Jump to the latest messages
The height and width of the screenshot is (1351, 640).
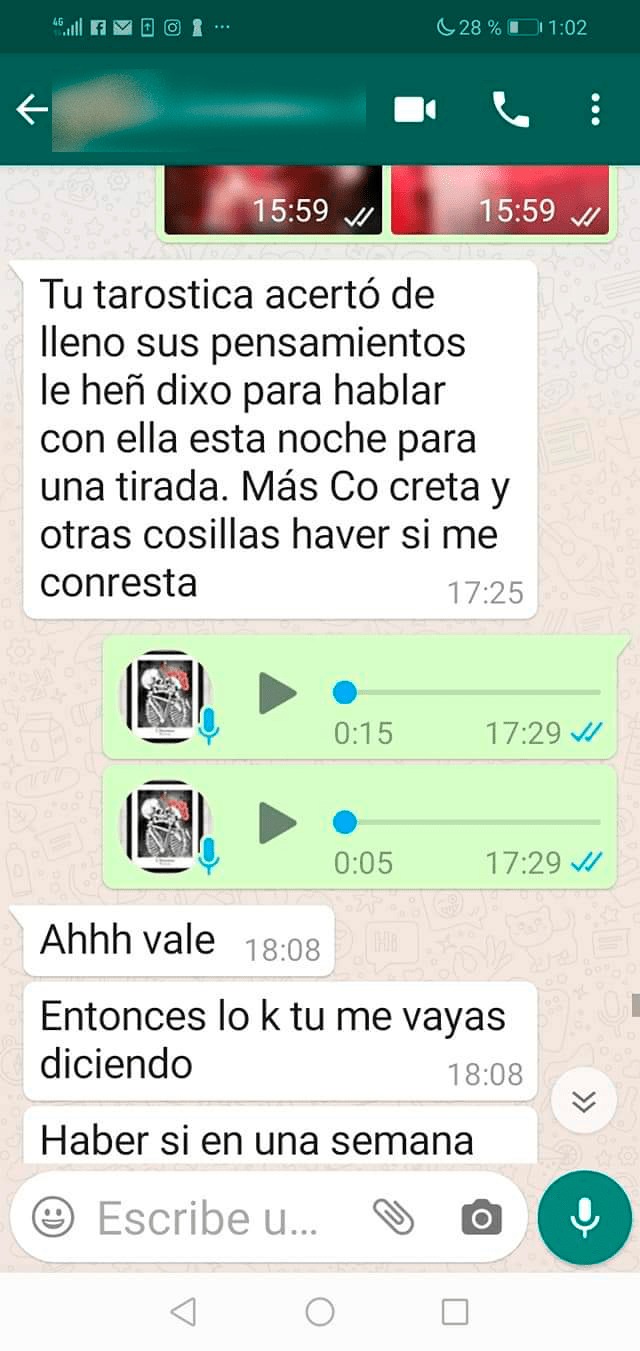pyautogui.click(x=584, y=1102)
